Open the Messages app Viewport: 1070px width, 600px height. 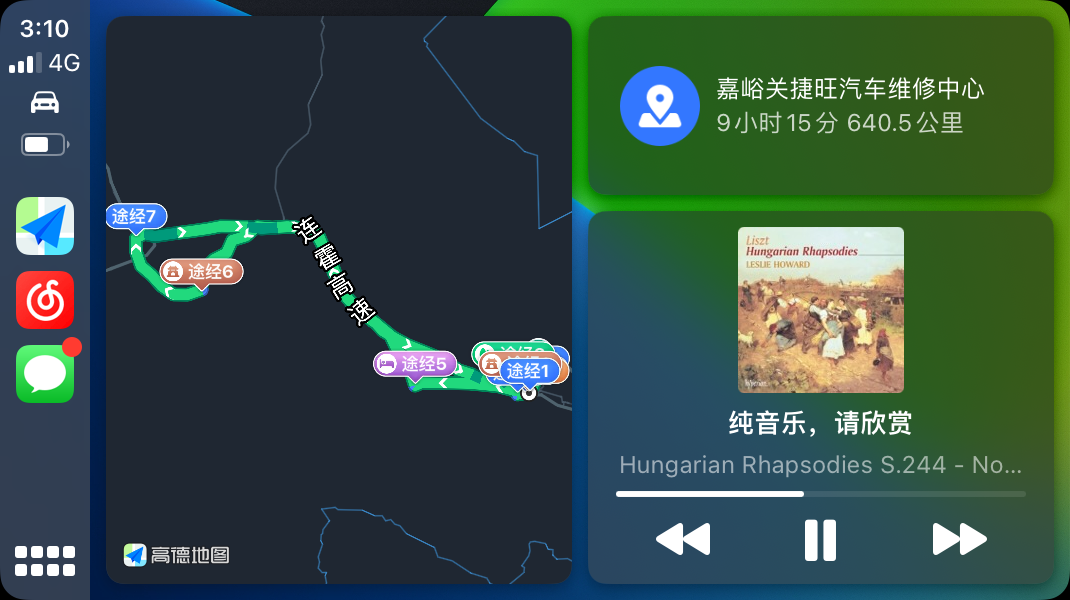(x=45, y=374)
